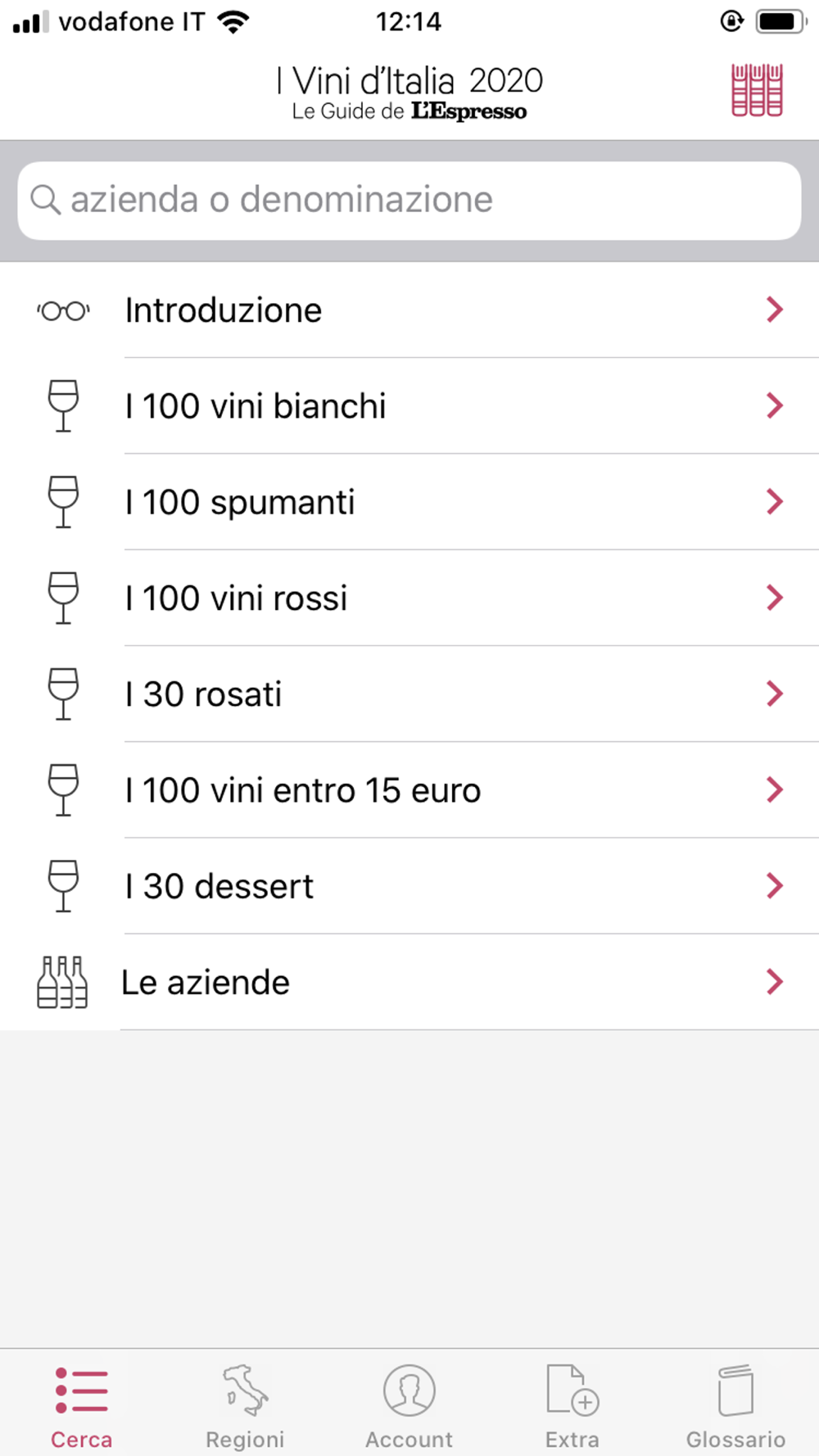
Task: Open I 100 vini entro 15 euro
Action: pos(409,790)
